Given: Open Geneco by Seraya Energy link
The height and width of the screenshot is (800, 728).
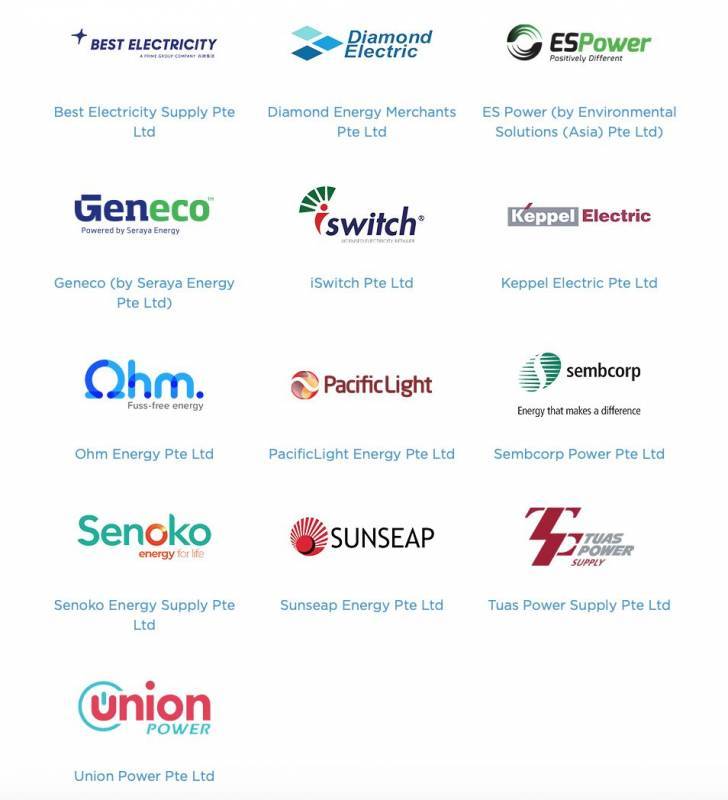Looking at the screenshot, I should click(x=144, y=284).
